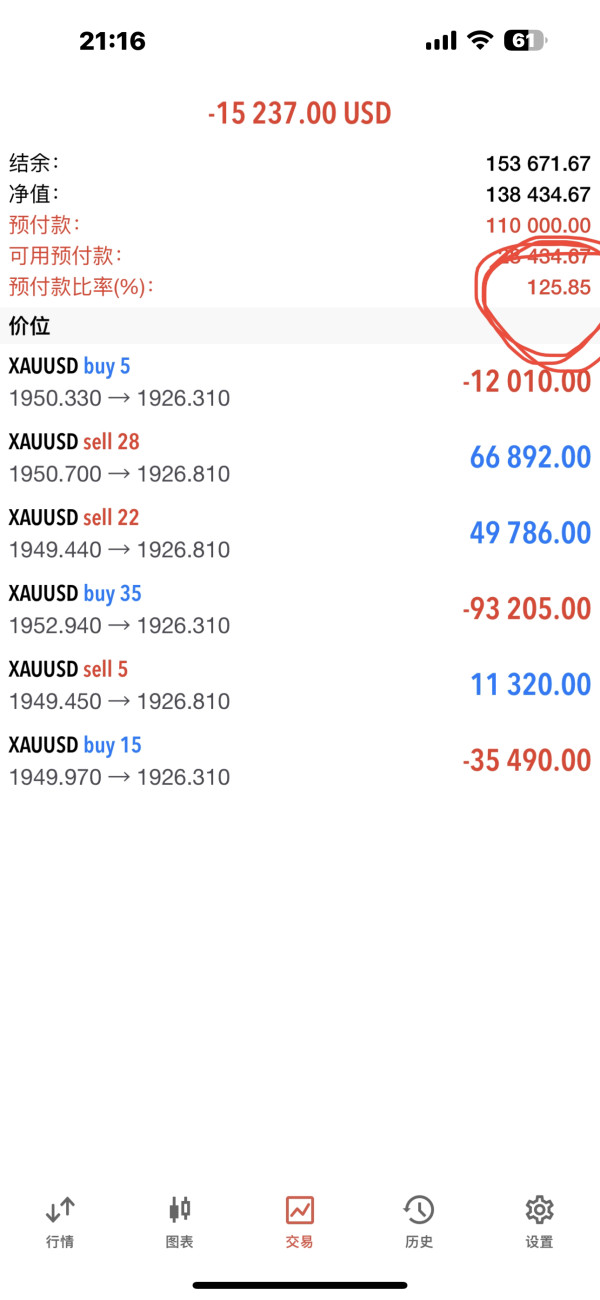Expand the XAUUSD buy 35 position details
Image resolution: width=600 pixels, height=1300 pixels.
(x=300, y=610)
